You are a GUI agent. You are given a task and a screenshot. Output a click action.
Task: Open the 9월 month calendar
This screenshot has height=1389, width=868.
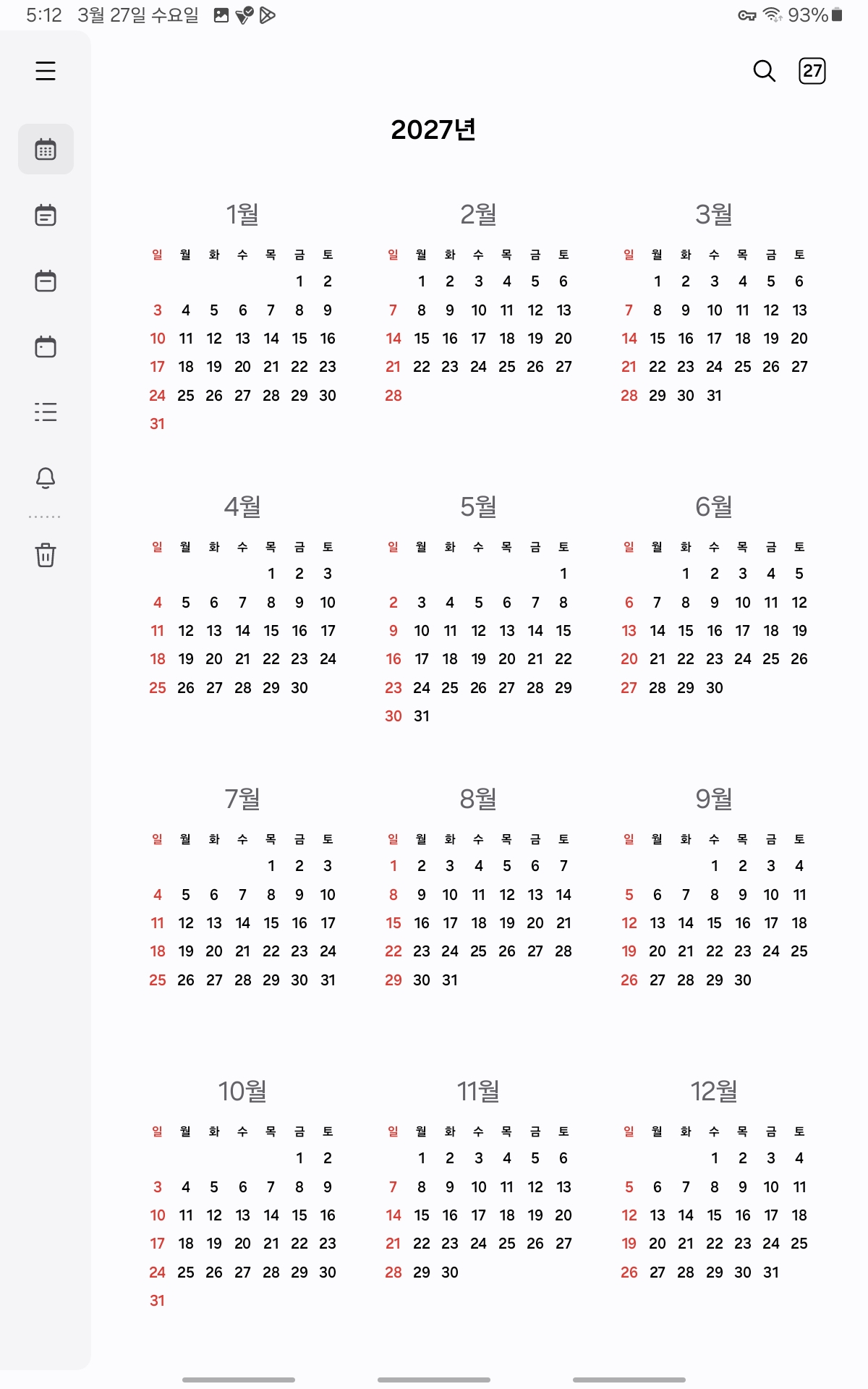pyautogui.click(x=714, y=799)
